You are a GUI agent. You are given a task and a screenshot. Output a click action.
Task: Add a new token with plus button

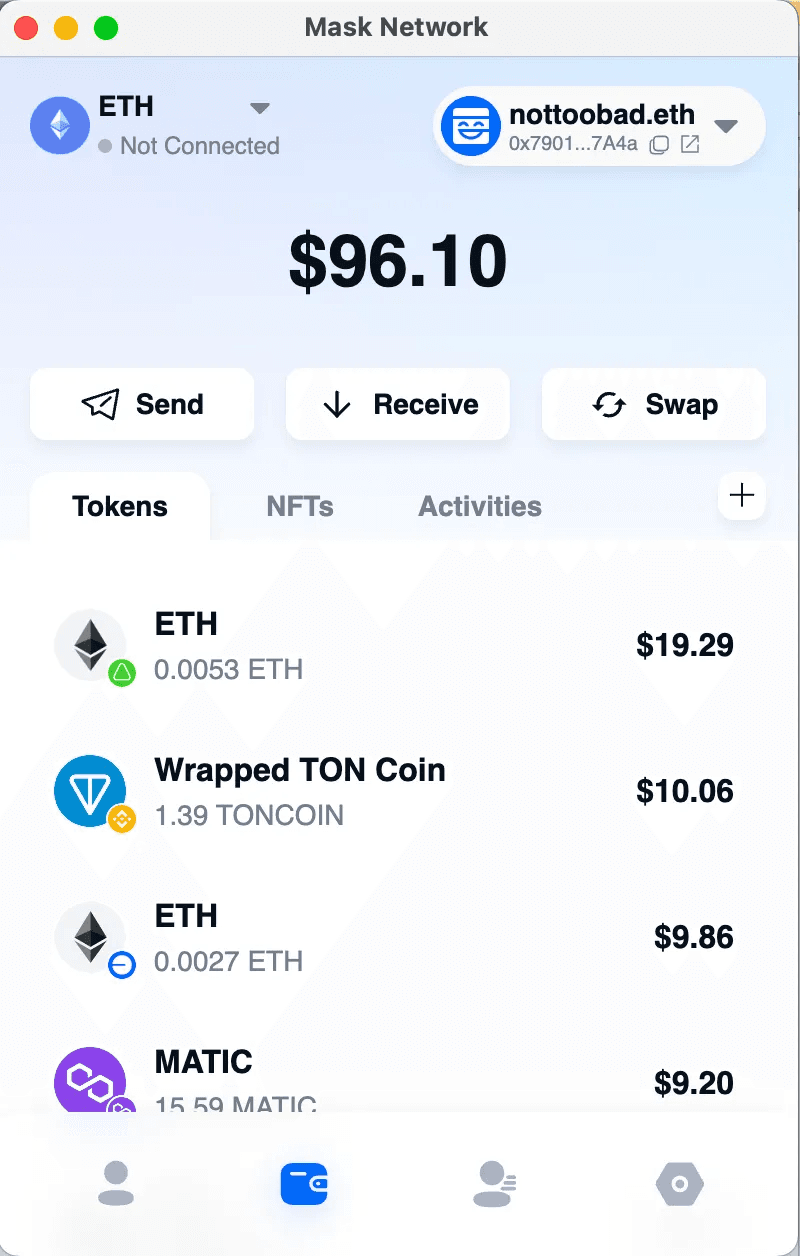click(742, 496)
